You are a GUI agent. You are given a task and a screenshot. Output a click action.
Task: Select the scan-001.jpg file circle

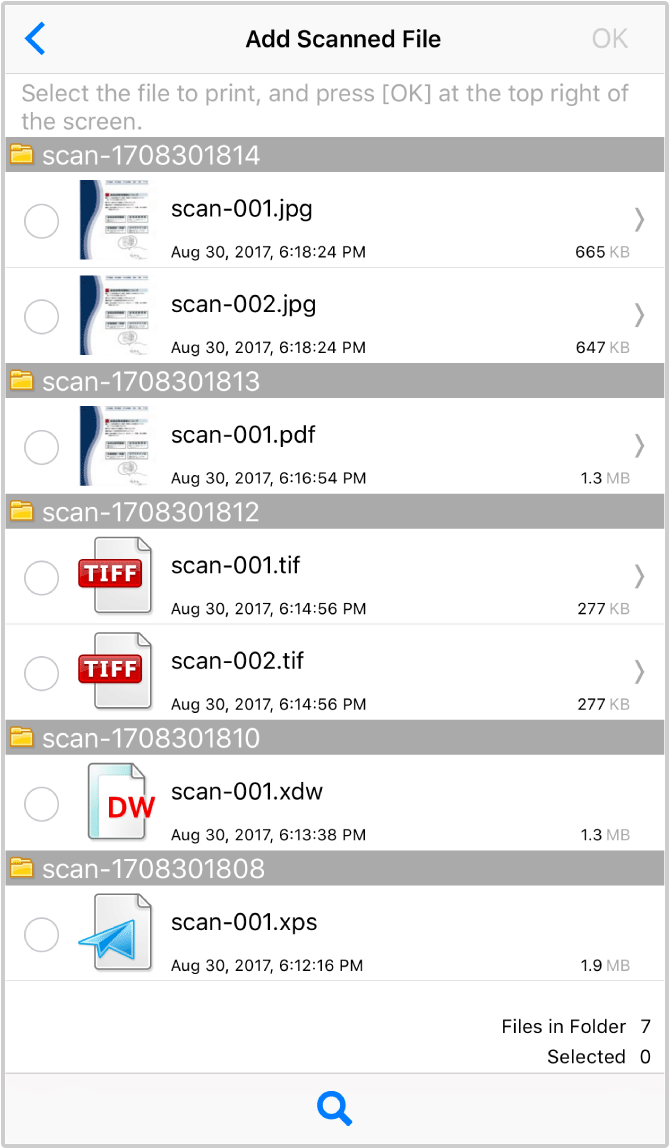tap(41, 222)
